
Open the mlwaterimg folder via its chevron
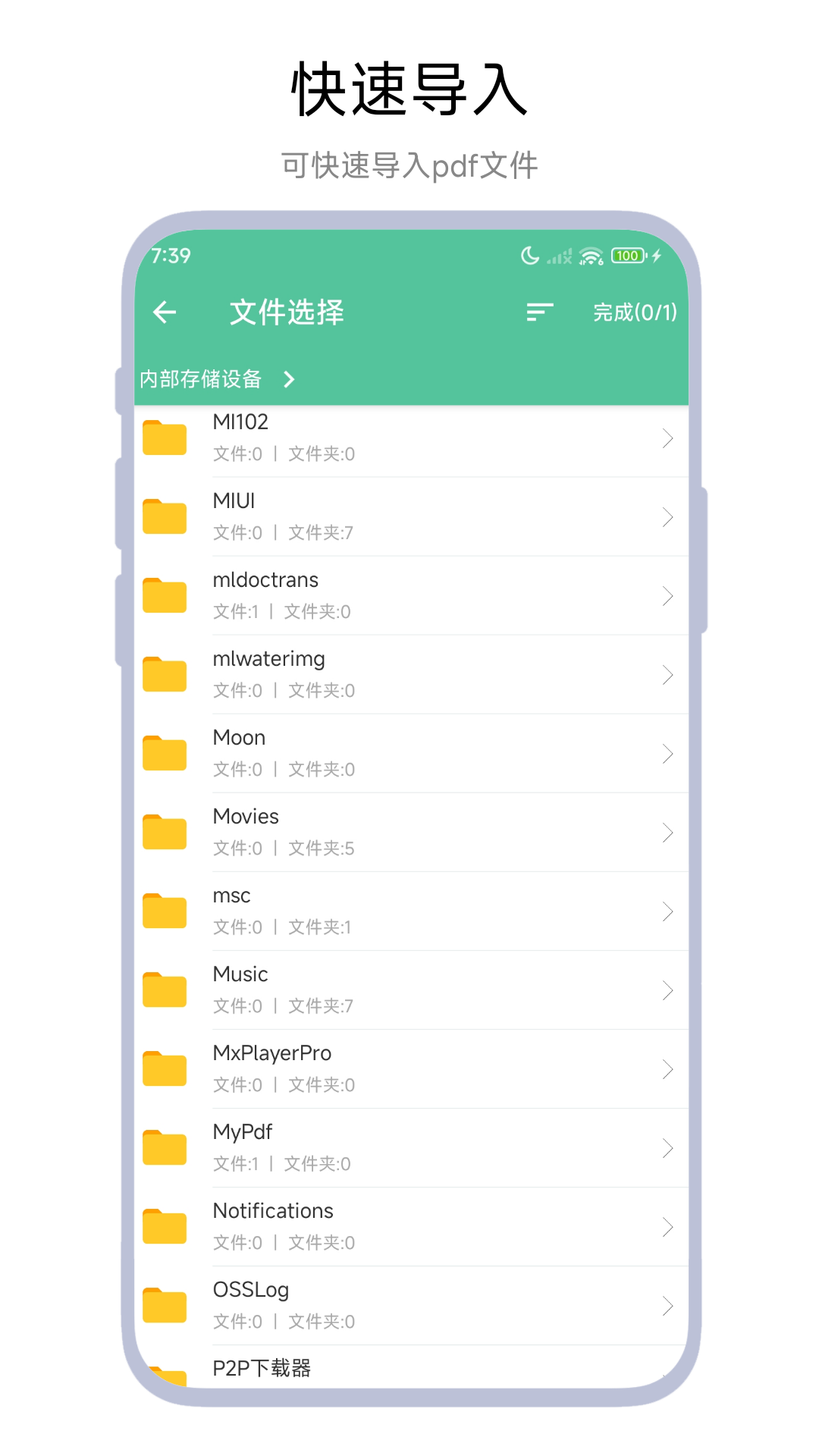tap(668, 675)
